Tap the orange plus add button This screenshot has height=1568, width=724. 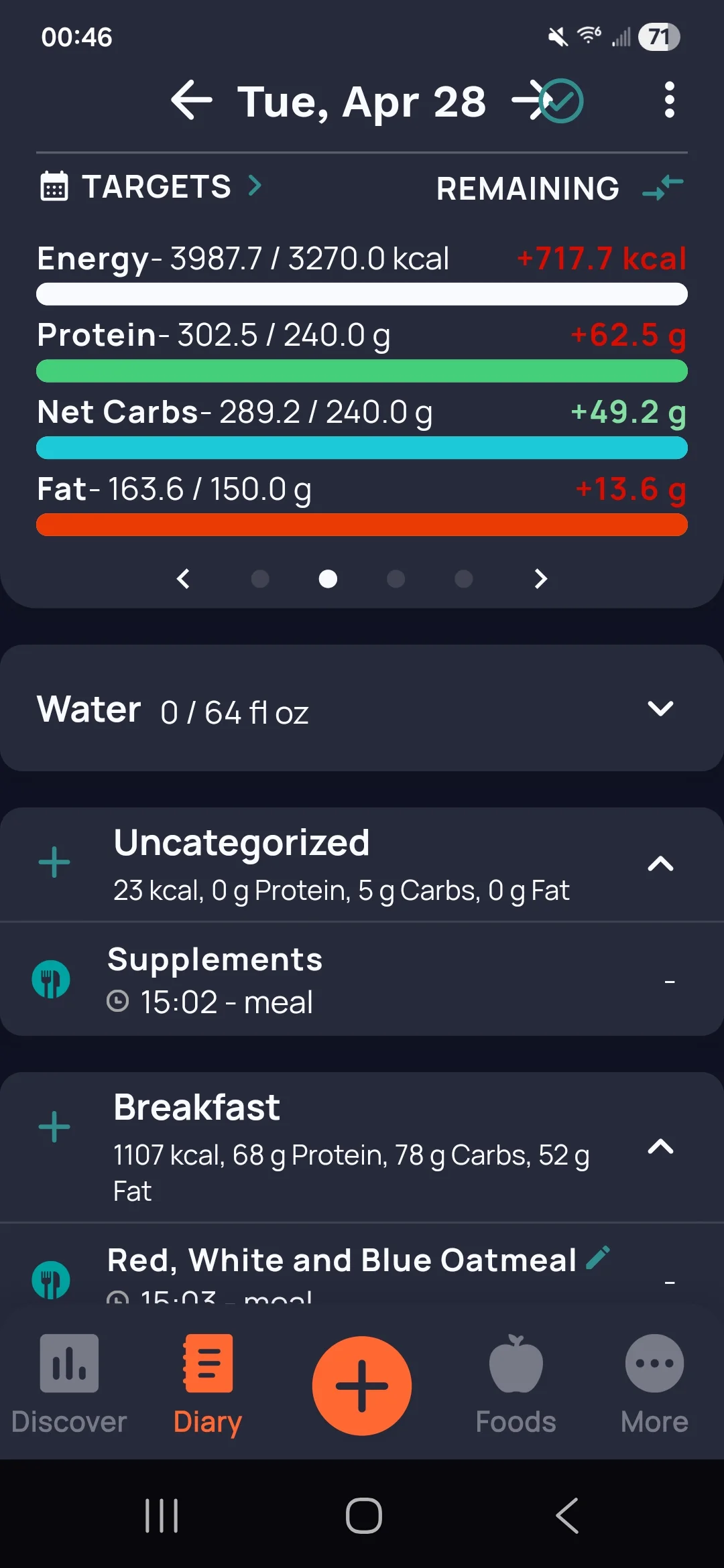[x=362, y=1386]
